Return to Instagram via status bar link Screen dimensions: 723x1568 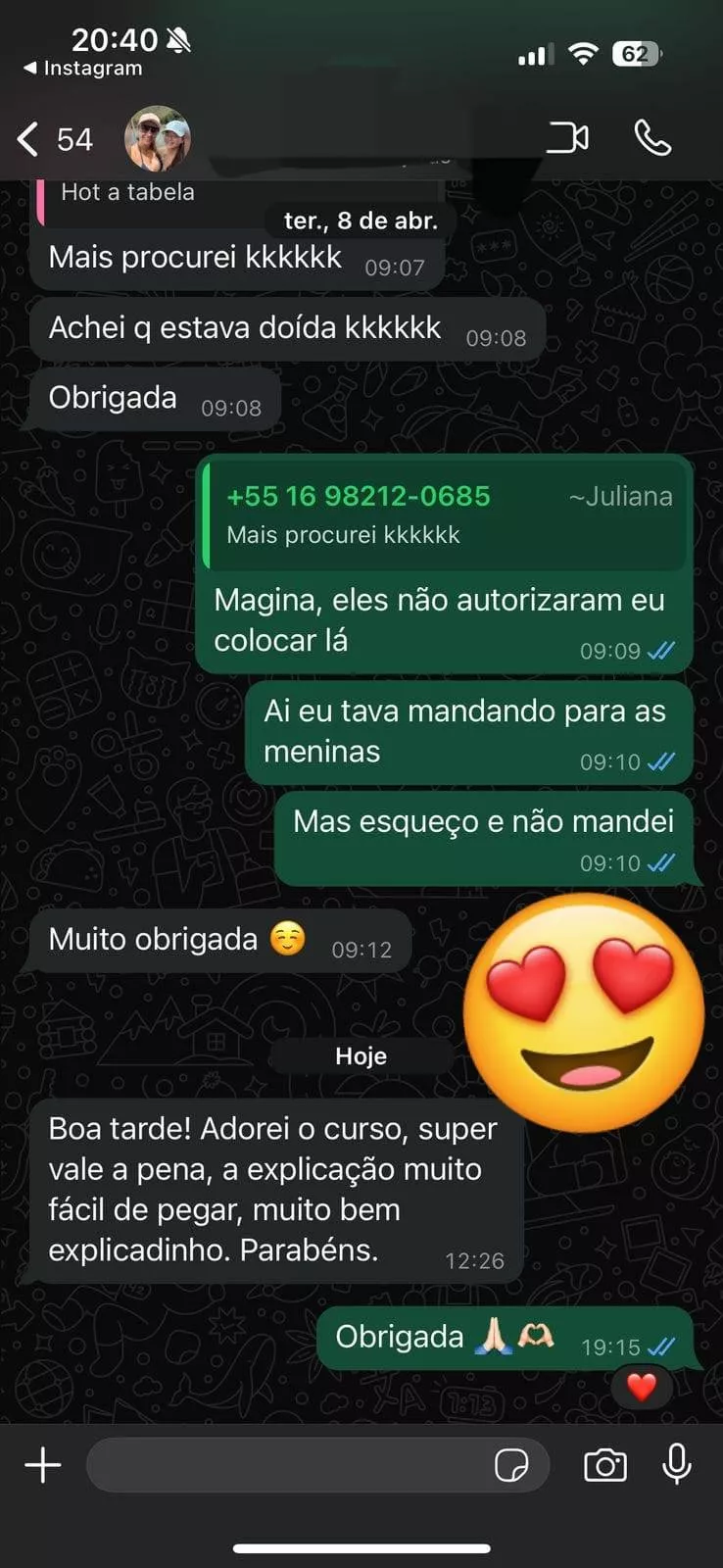click(83, 69)
